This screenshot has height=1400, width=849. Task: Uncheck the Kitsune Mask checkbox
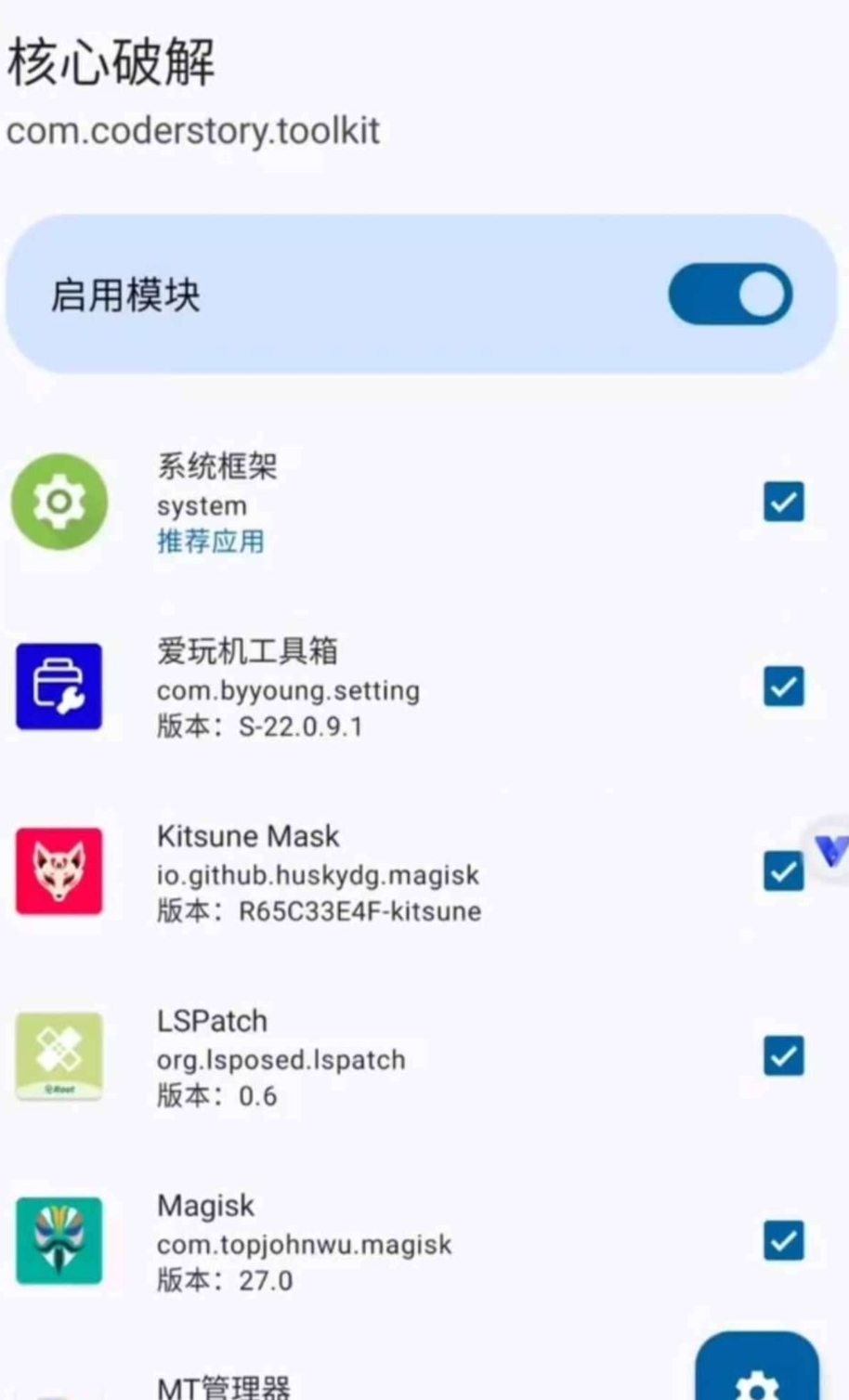[783, 871]
